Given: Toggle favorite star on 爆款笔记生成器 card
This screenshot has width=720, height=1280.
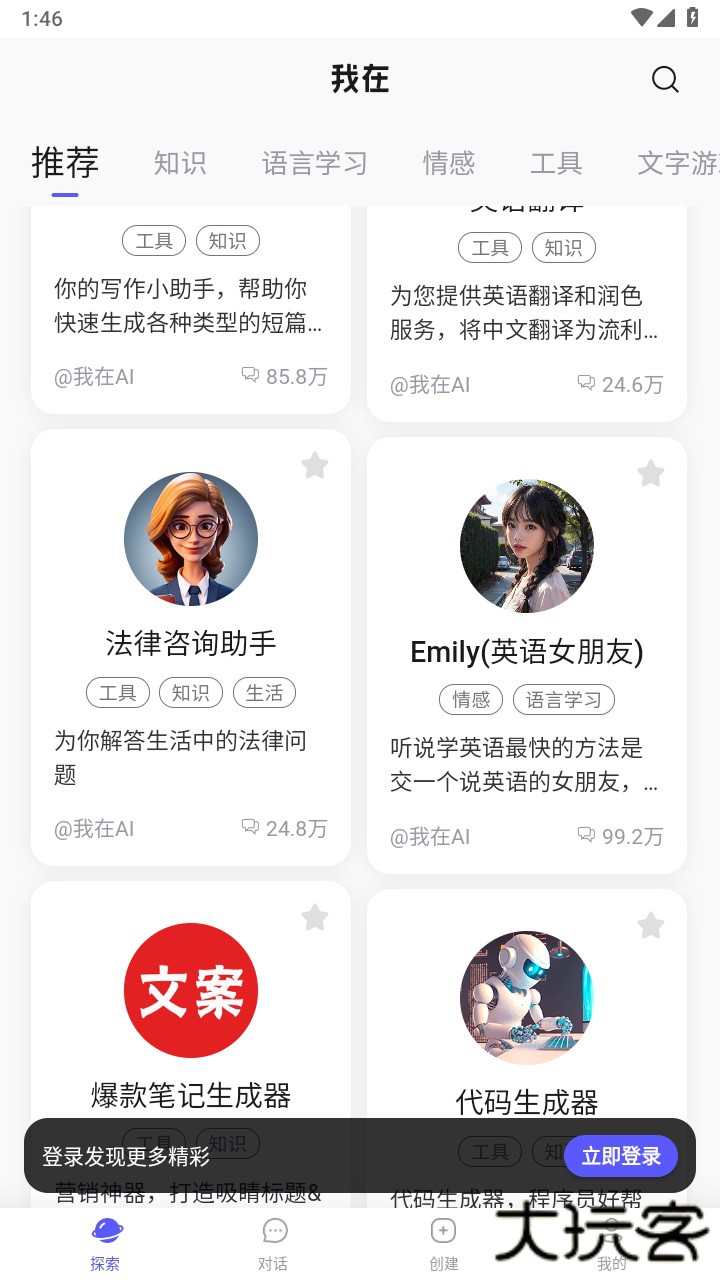Looking at the screenshot, I should point(315,917).
